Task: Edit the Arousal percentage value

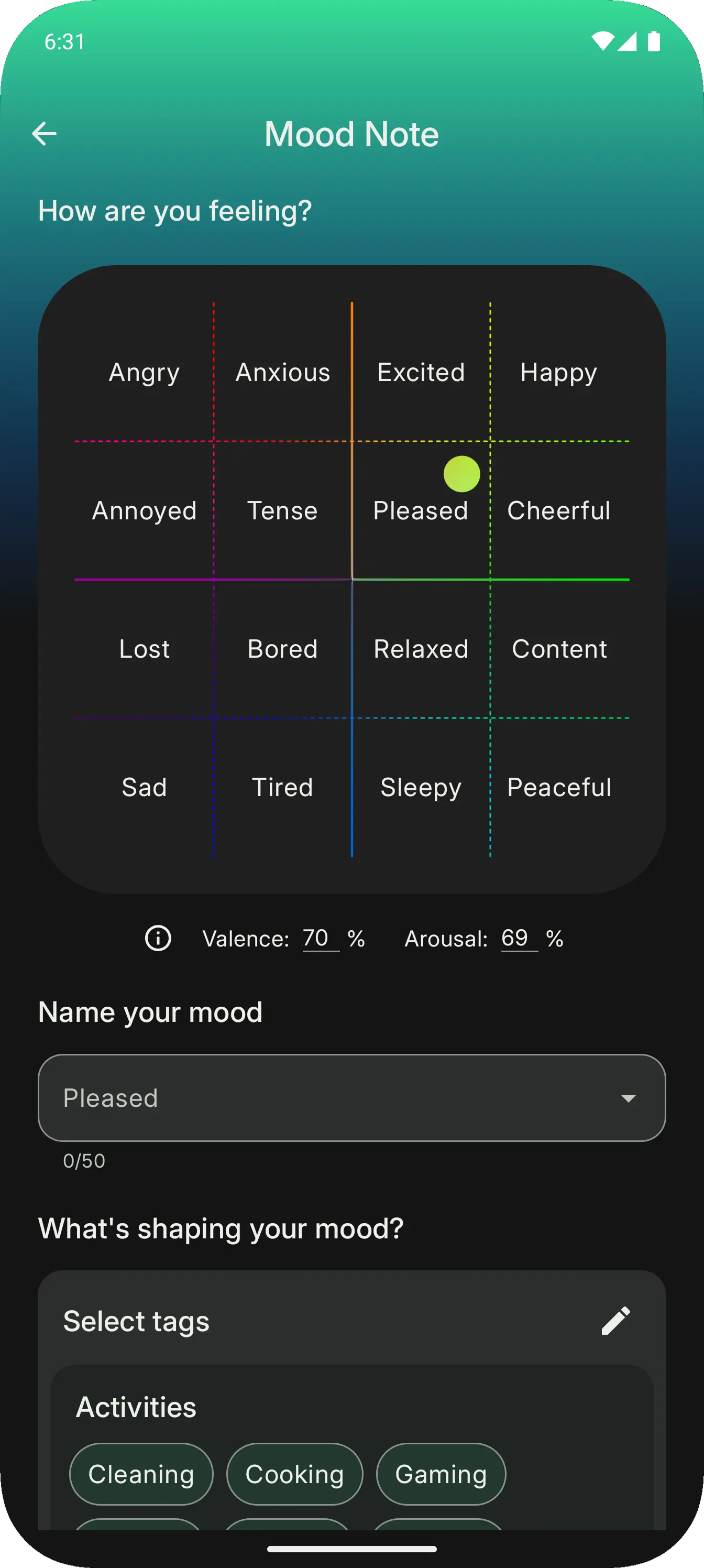Action: [516, 939]
